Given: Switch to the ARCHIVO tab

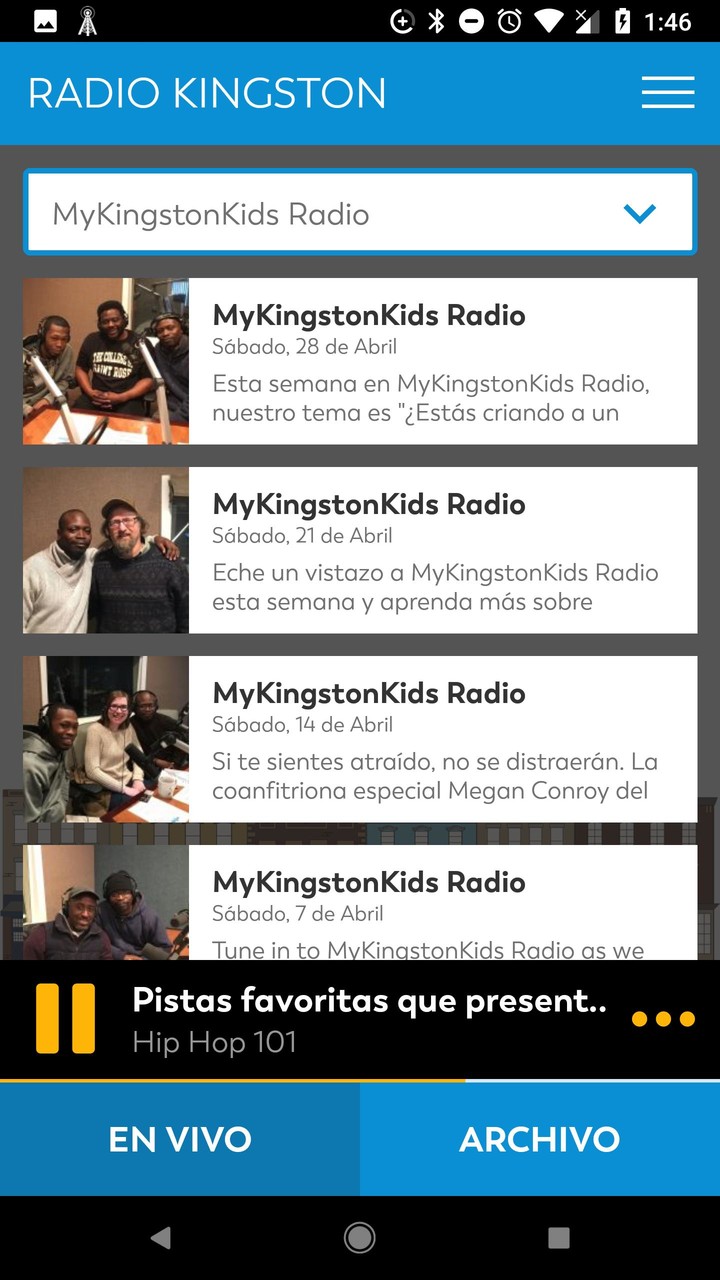Looking at the screenshot, I should [x=540, y=1139].
